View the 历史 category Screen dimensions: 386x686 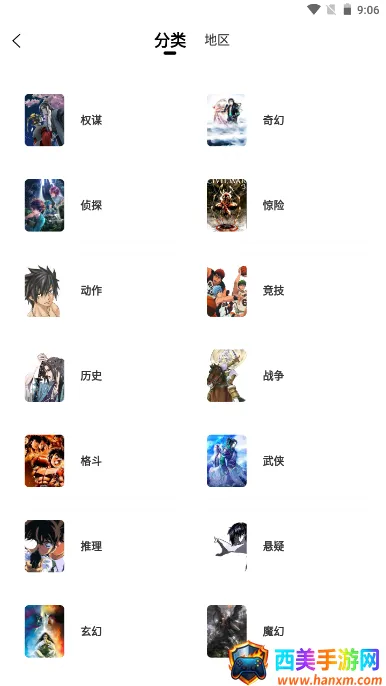[91, 376]
